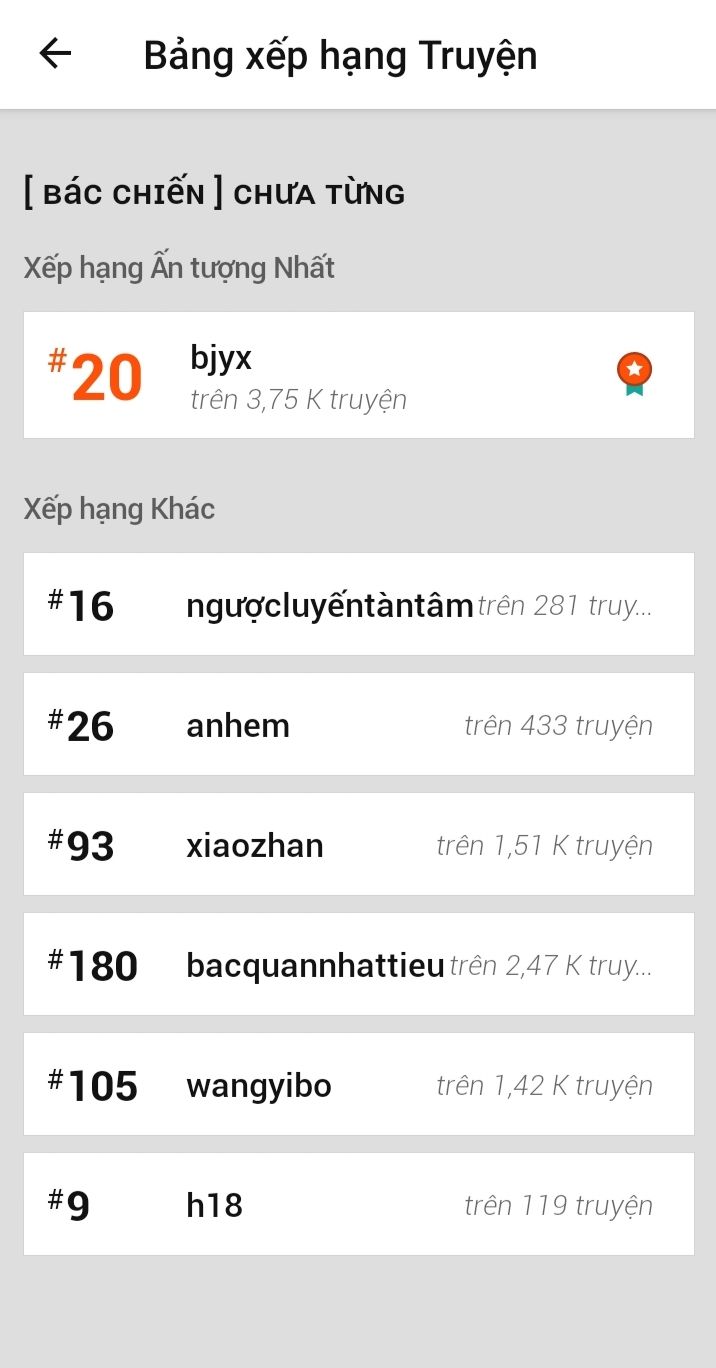View the xiaozhan tag ranking
Screen dimensions: 716x1368
click(x=358, y=845)
